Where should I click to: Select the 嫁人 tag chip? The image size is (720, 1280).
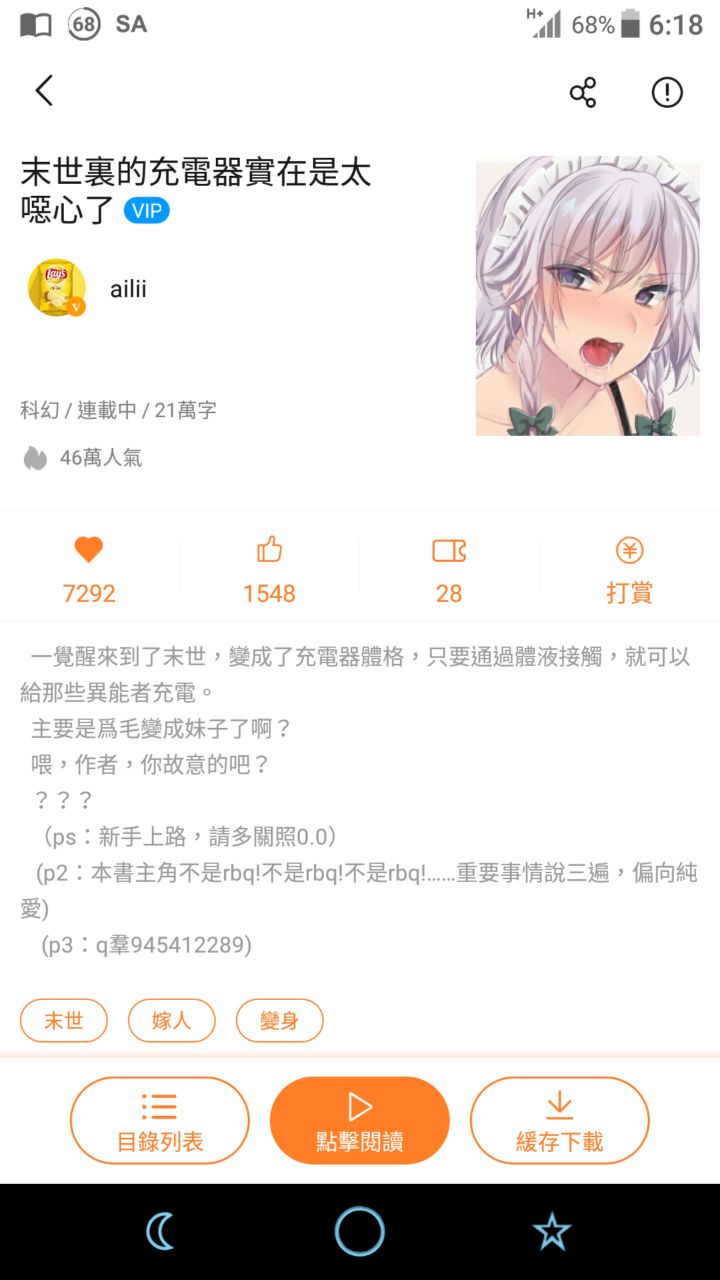(x=172, y=1021)
